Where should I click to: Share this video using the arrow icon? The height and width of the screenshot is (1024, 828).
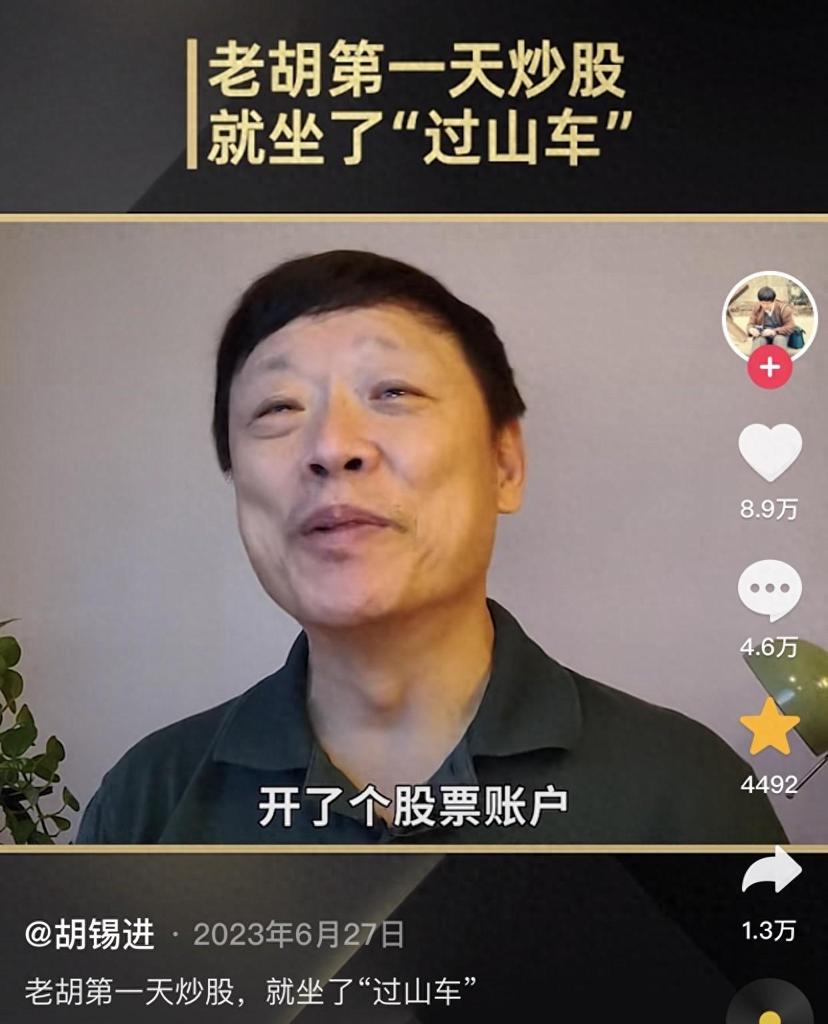(771, 872)
